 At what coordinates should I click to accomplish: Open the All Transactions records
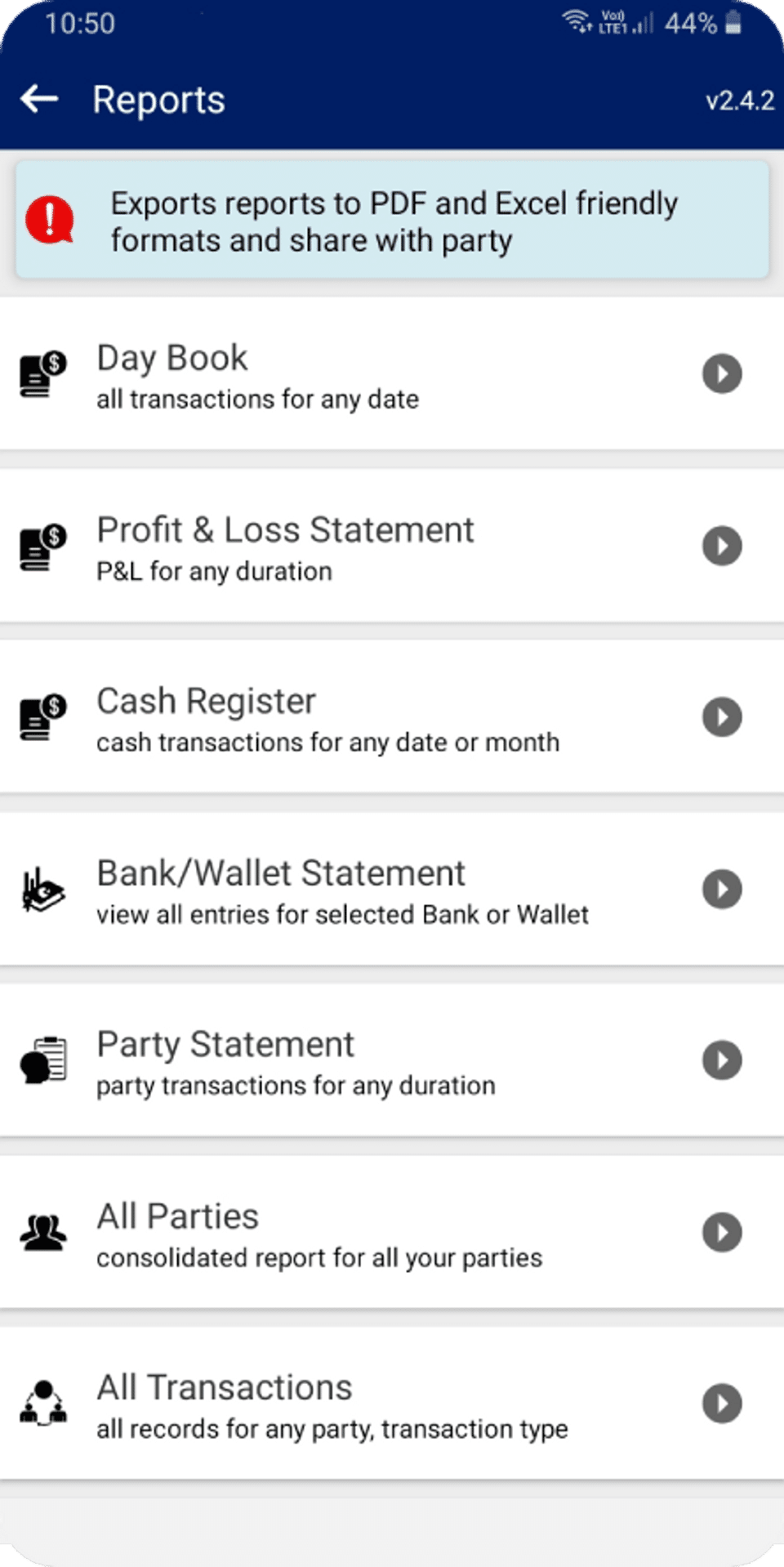click(x=392, y=1404)
